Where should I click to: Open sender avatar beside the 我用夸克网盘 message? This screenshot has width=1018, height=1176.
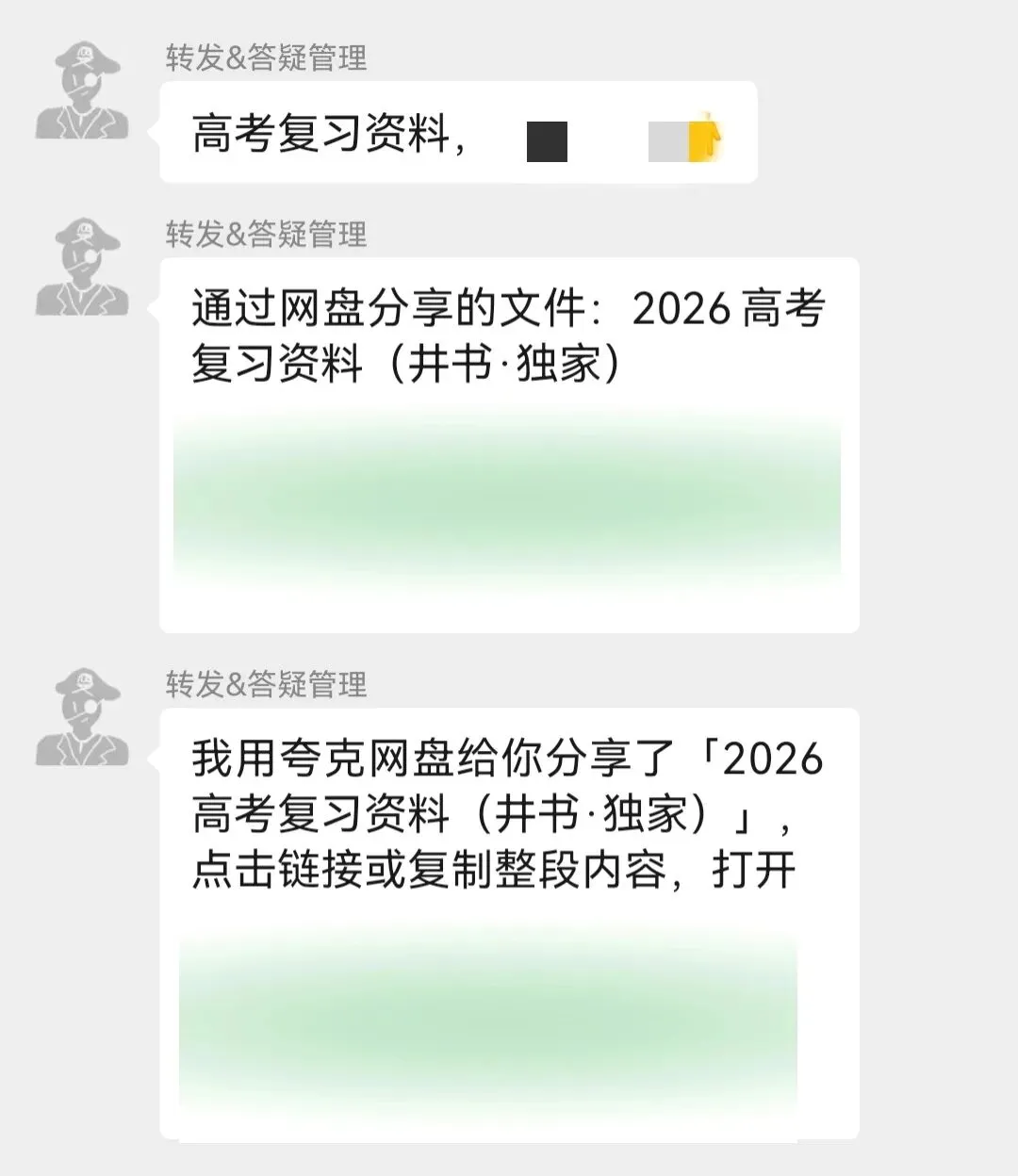pyautogui.click(x=82, y=718)
